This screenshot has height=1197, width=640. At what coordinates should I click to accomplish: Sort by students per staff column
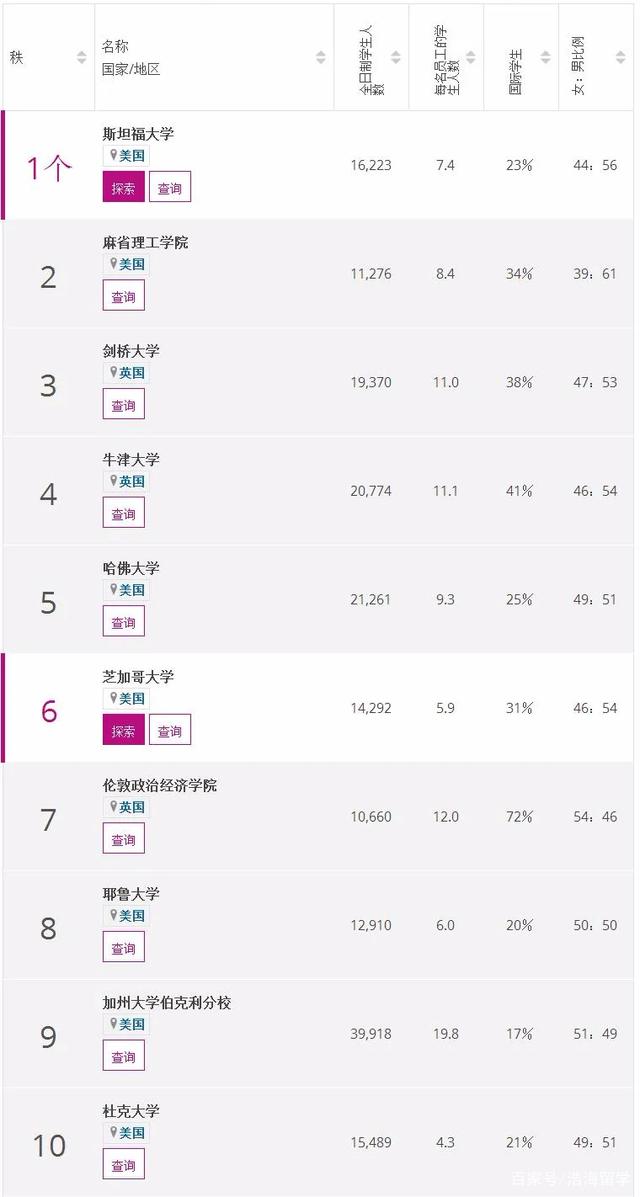coord(470,57)
